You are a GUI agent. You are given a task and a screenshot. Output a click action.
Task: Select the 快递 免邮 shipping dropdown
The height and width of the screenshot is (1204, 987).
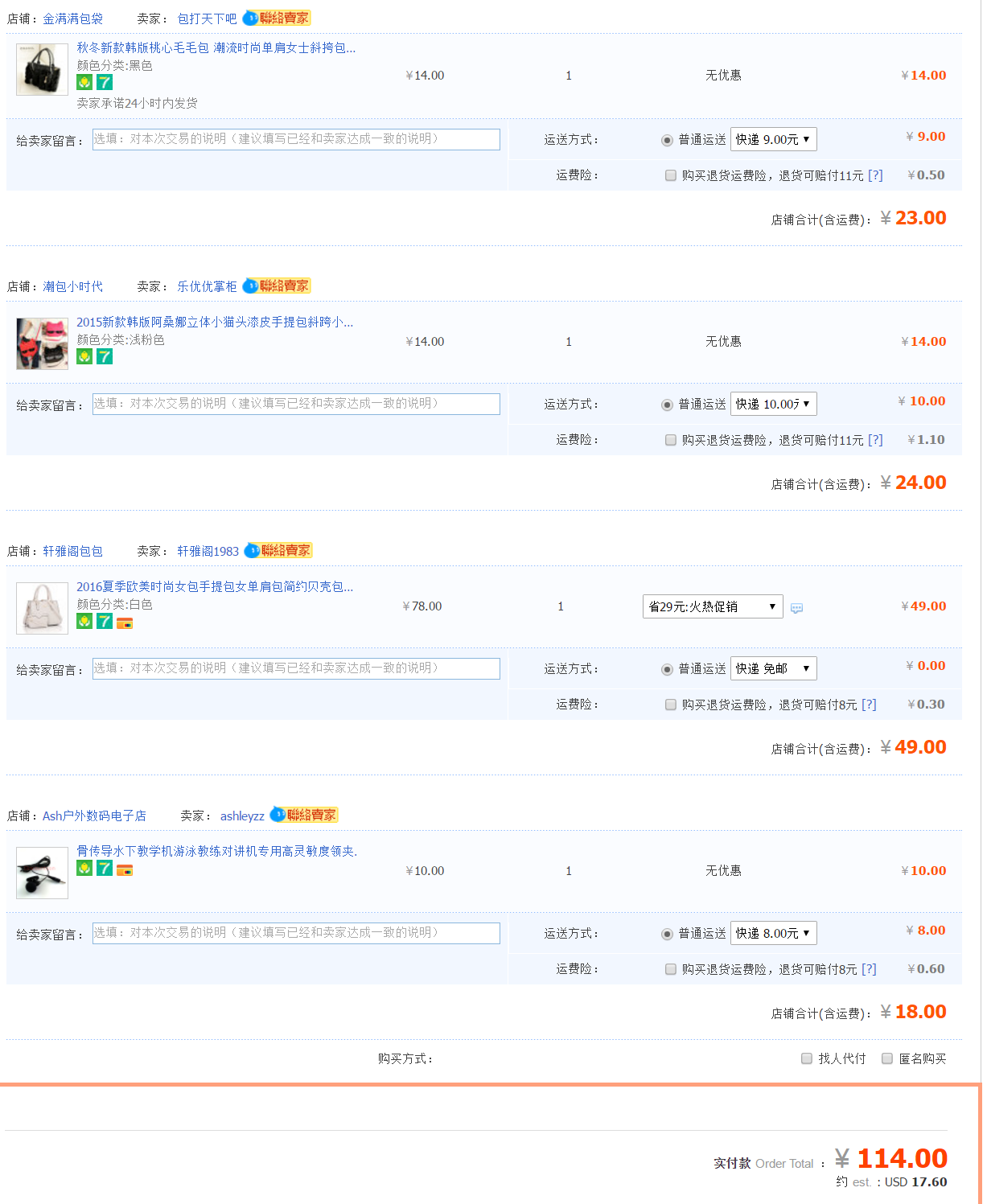pyautogui.click(x=773, y=668)
